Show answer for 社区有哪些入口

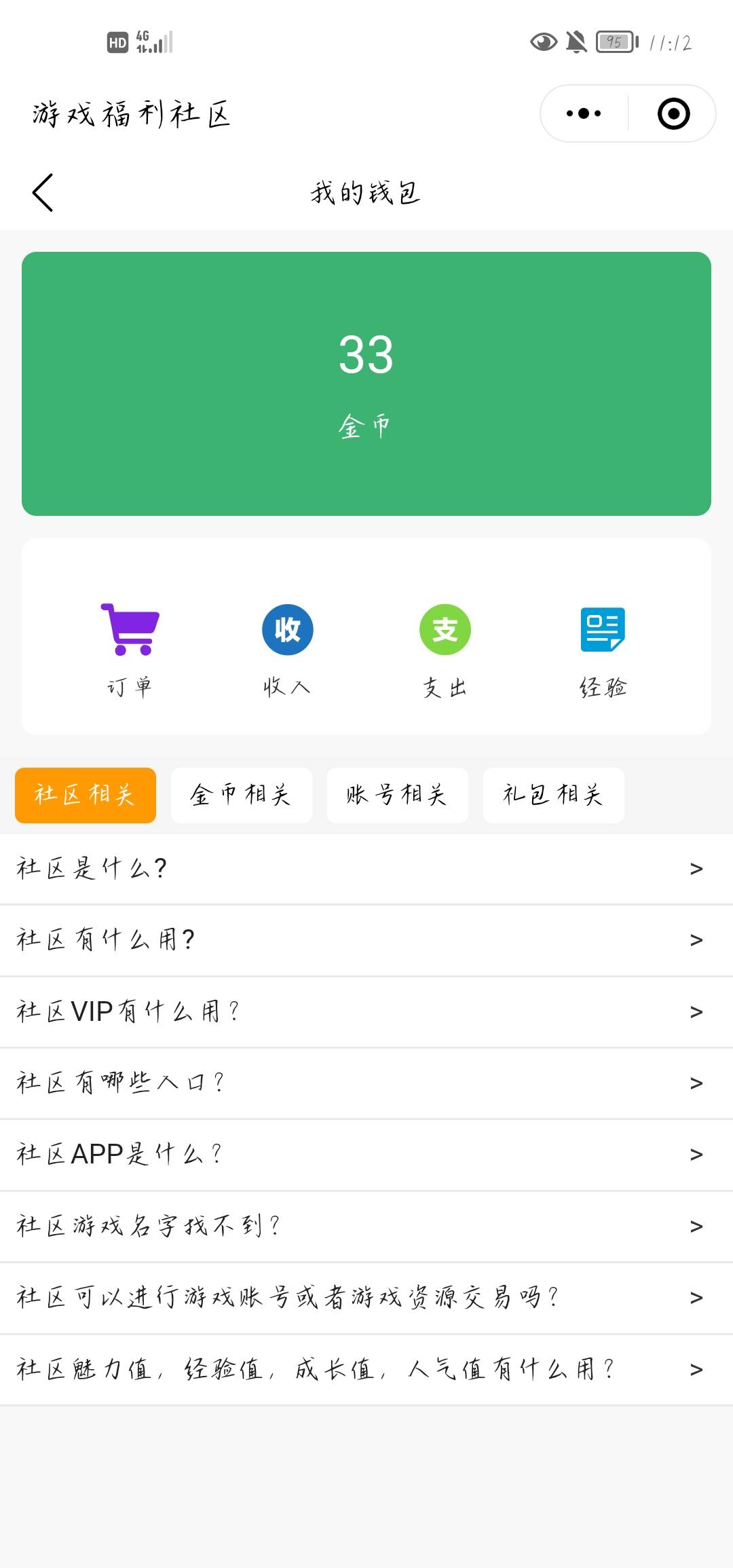pyautogui.click(x=366, y=1083)
